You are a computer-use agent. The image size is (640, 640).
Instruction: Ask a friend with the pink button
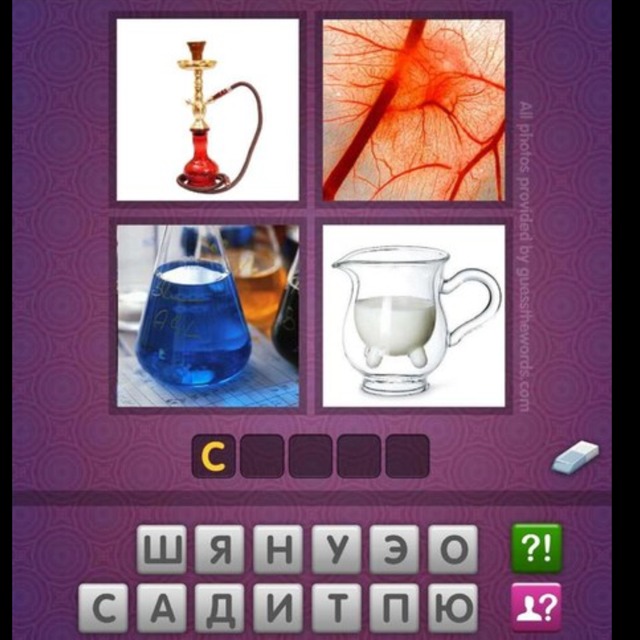click(536, 607)
